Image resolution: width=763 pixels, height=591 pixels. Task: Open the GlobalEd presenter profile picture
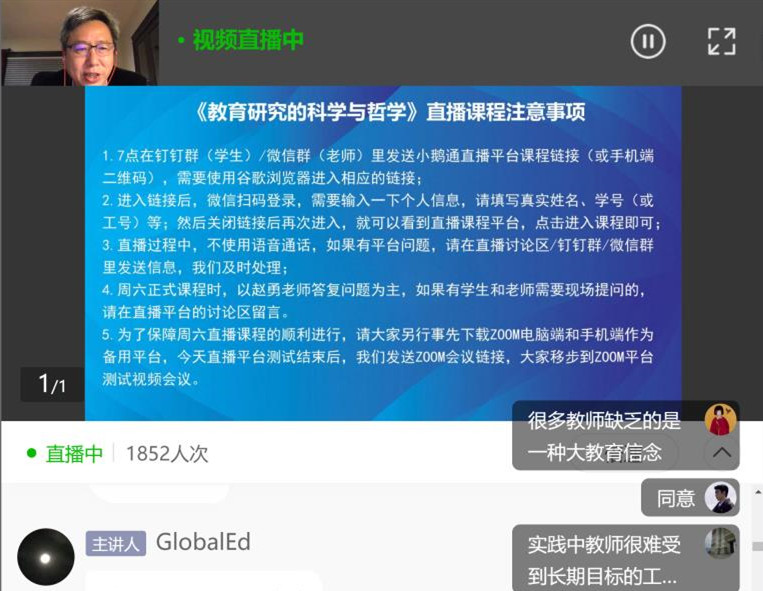tap(46, 556)
